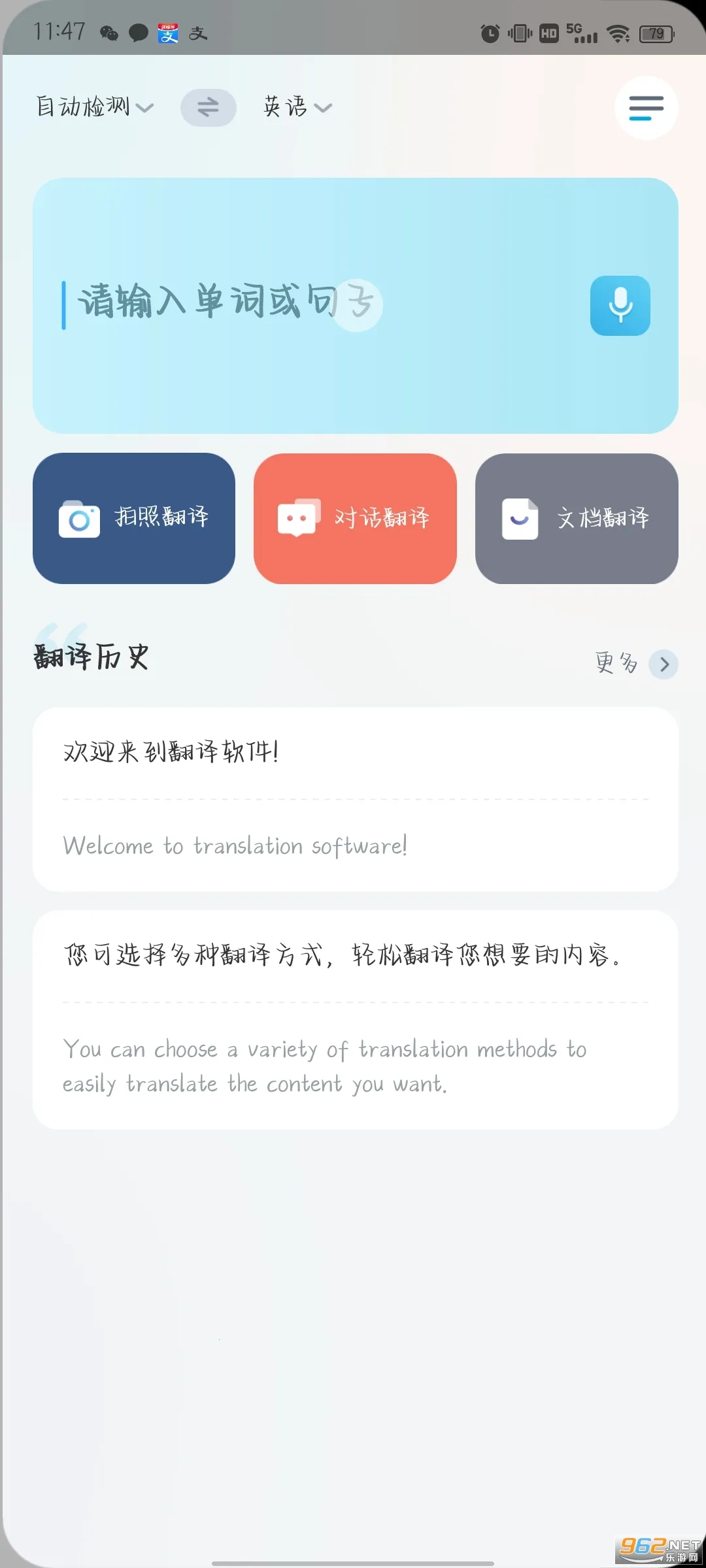Start a conversation translation (对话翻译)
706x1568 pixels.
[x=355, y=517]
